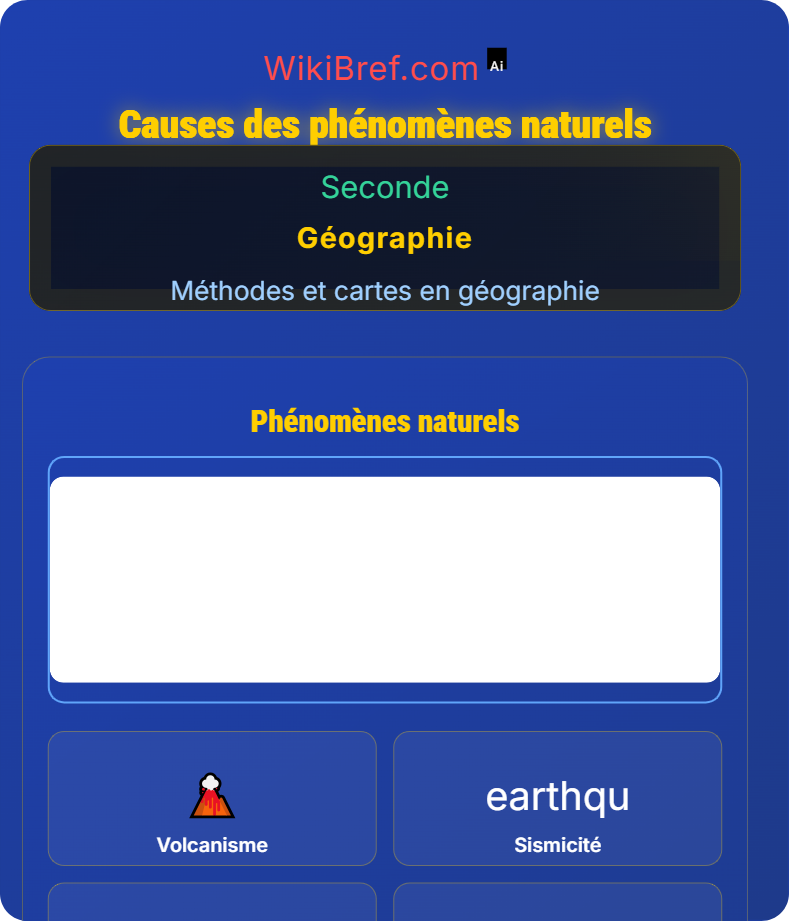Click inside the empty white content area

coord(386,580)
